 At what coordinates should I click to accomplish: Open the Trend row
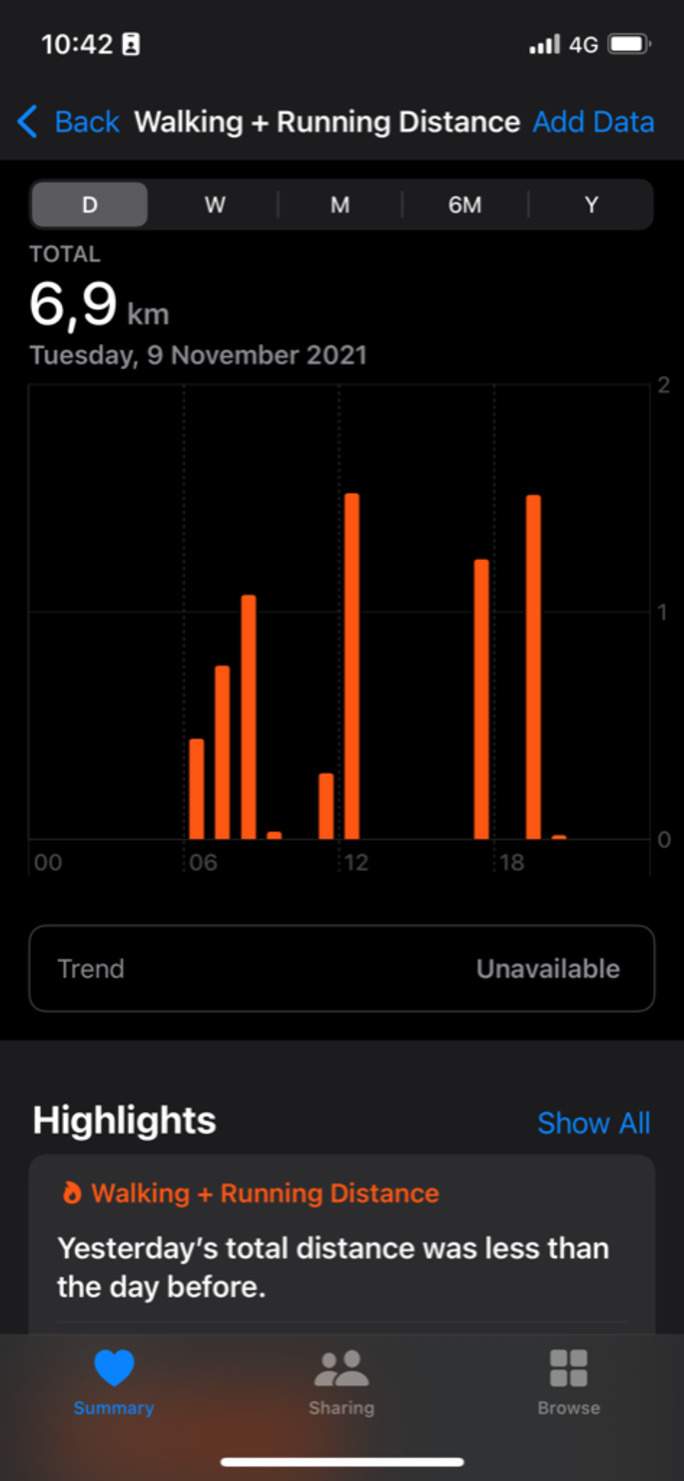point(341,969)
